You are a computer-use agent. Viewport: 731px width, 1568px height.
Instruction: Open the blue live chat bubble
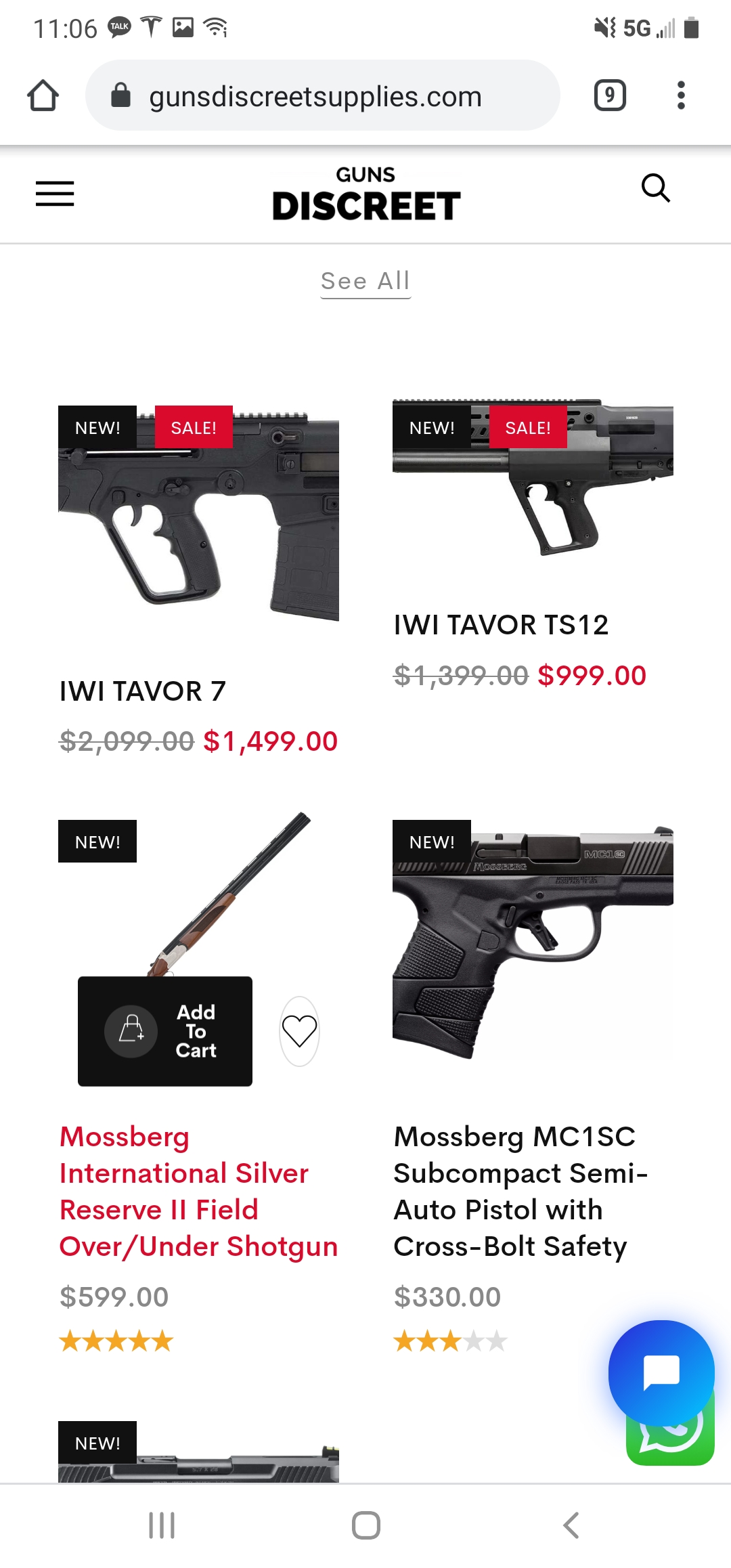(661, 1373)
